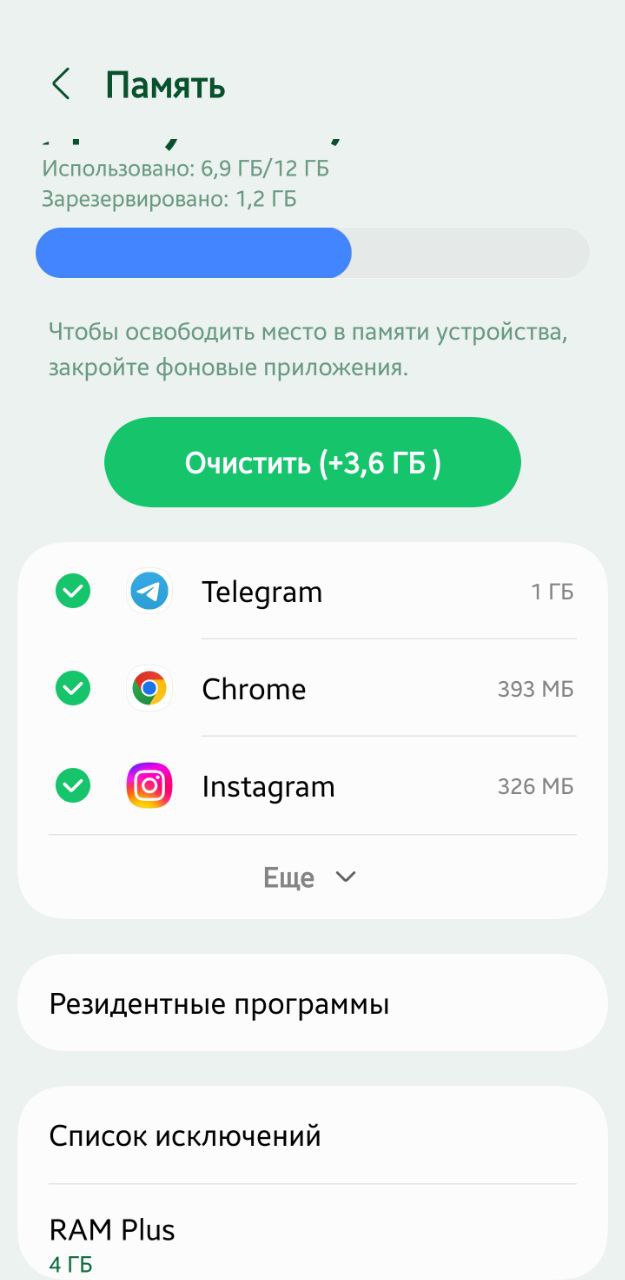This screenshot has width=625, height=1280.
Task: Open Резидентные программы
Action: pyautogui.click(x=312, y=1003)
